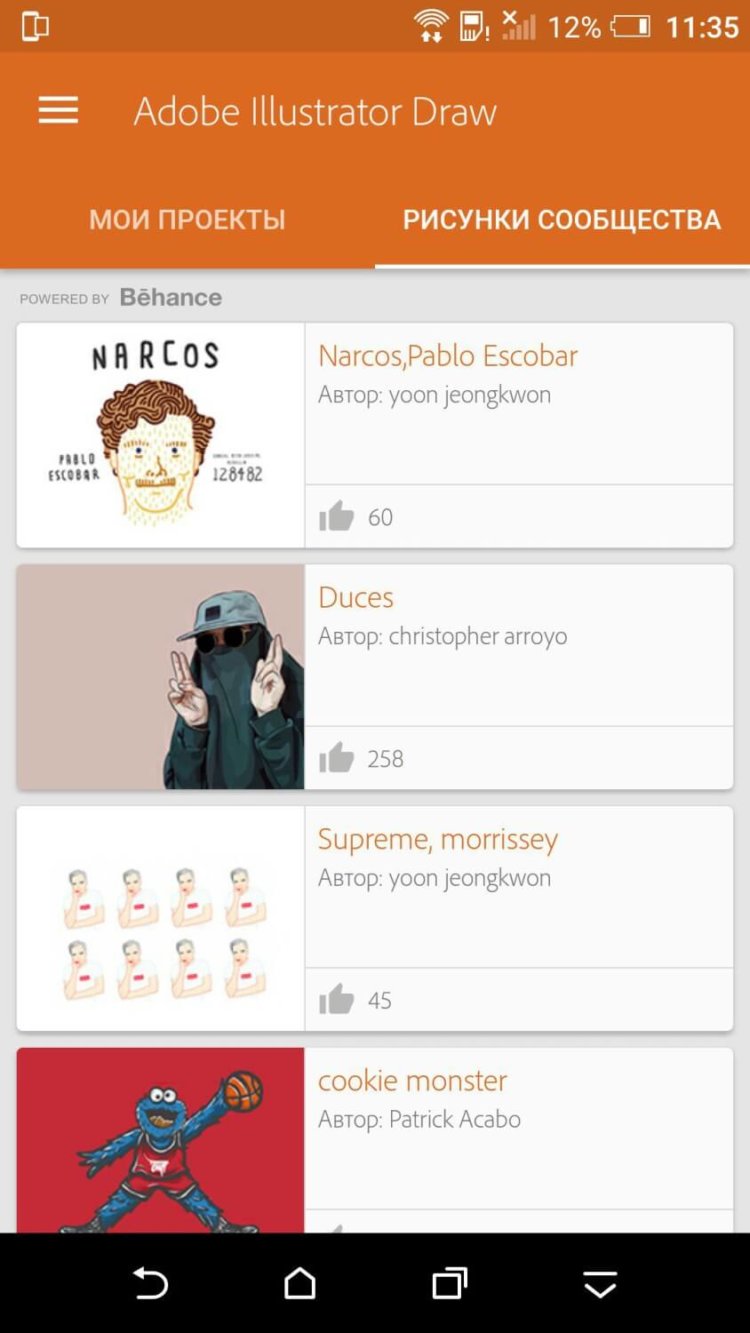Like the Narcos, Pablo Escobar drawing
The height and width of the screenshot is (1333, 750).
coord(337,517)
